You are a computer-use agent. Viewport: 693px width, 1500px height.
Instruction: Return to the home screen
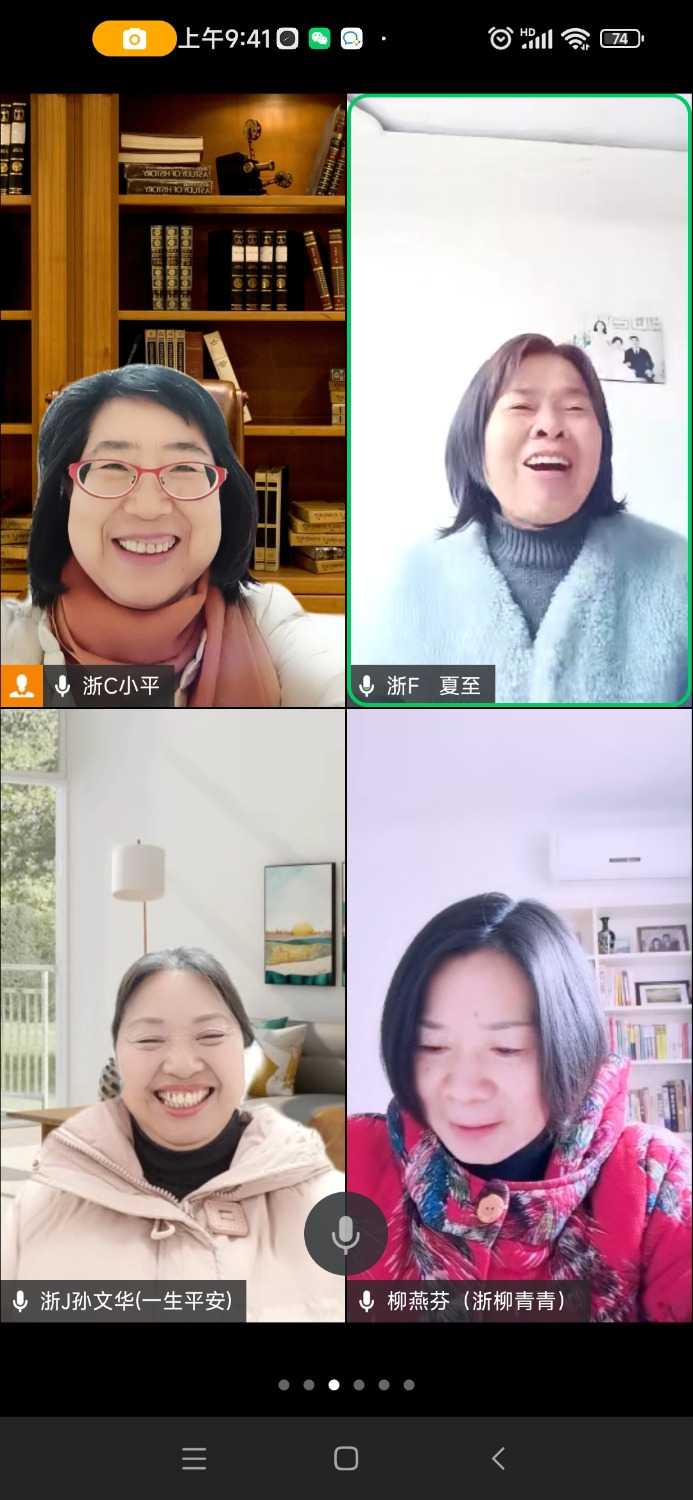coord(346,1458)
